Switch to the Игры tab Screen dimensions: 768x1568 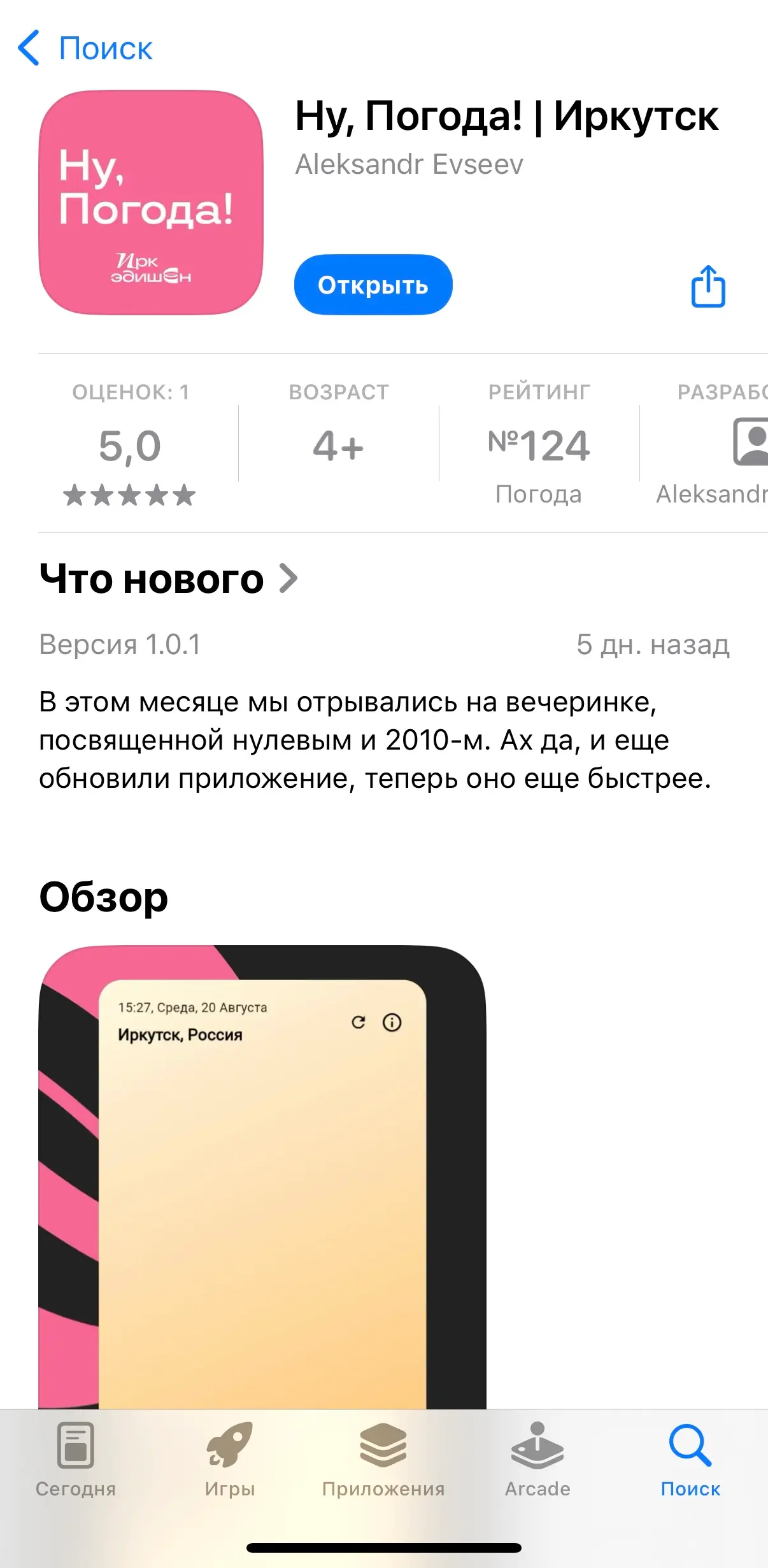point(230,1460)
